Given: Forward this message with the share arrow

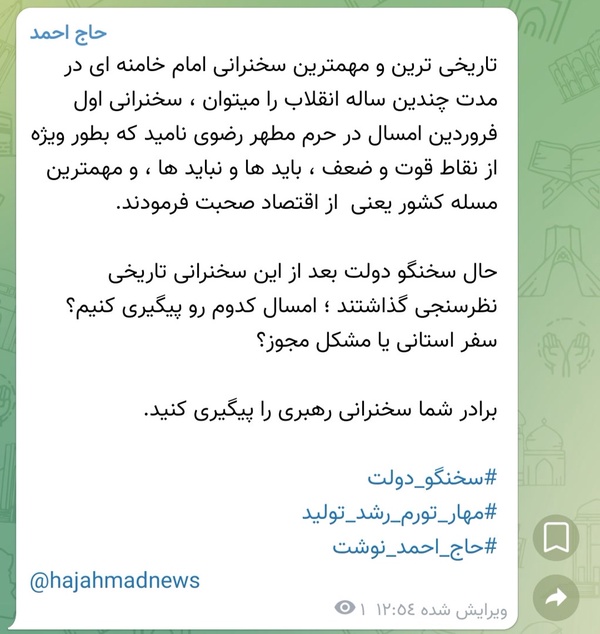Looking at the screenshot, I should click(556, 597).
